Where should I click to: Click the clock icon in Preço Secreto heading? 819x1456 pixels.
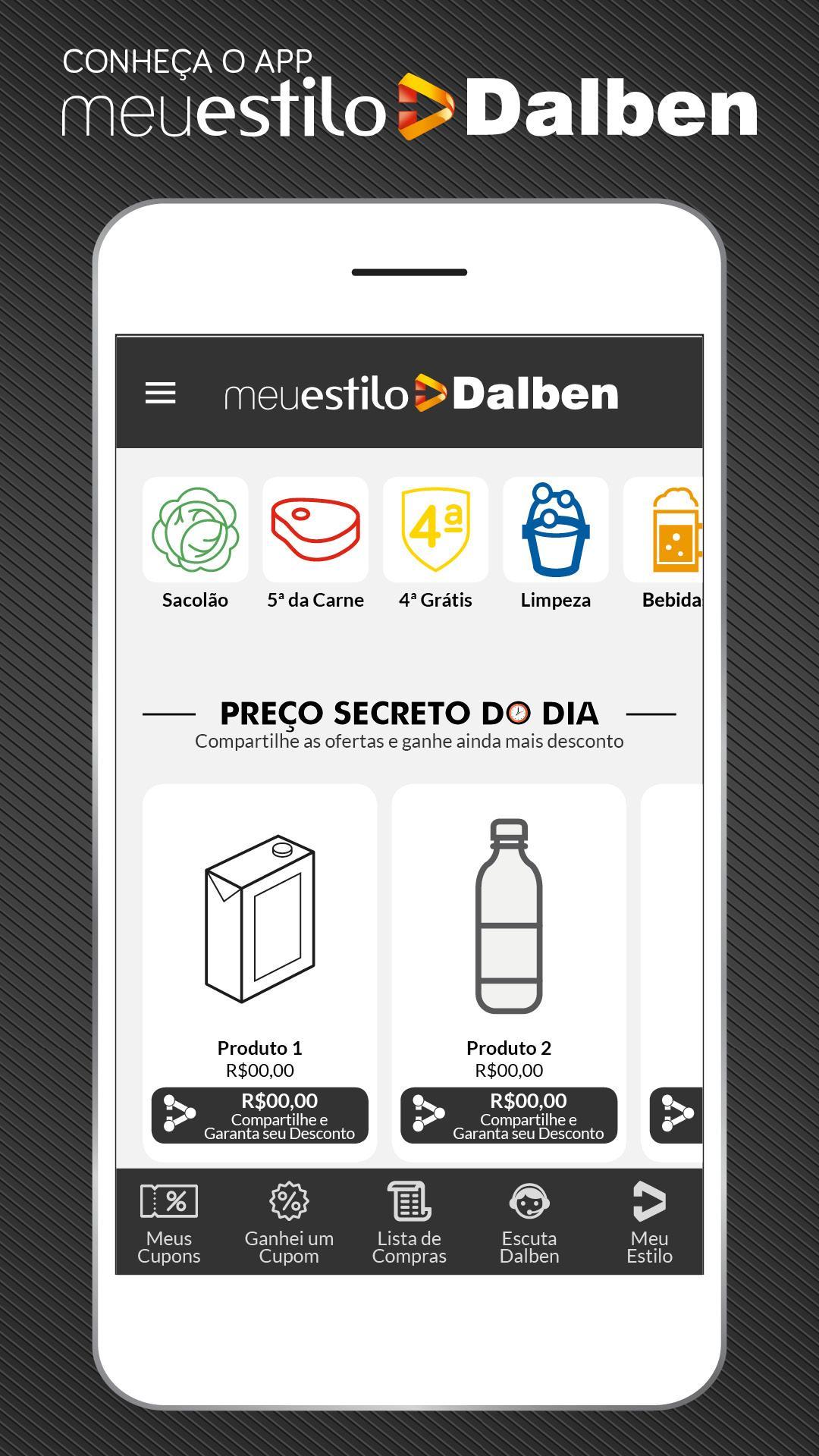tap(519, 711)
